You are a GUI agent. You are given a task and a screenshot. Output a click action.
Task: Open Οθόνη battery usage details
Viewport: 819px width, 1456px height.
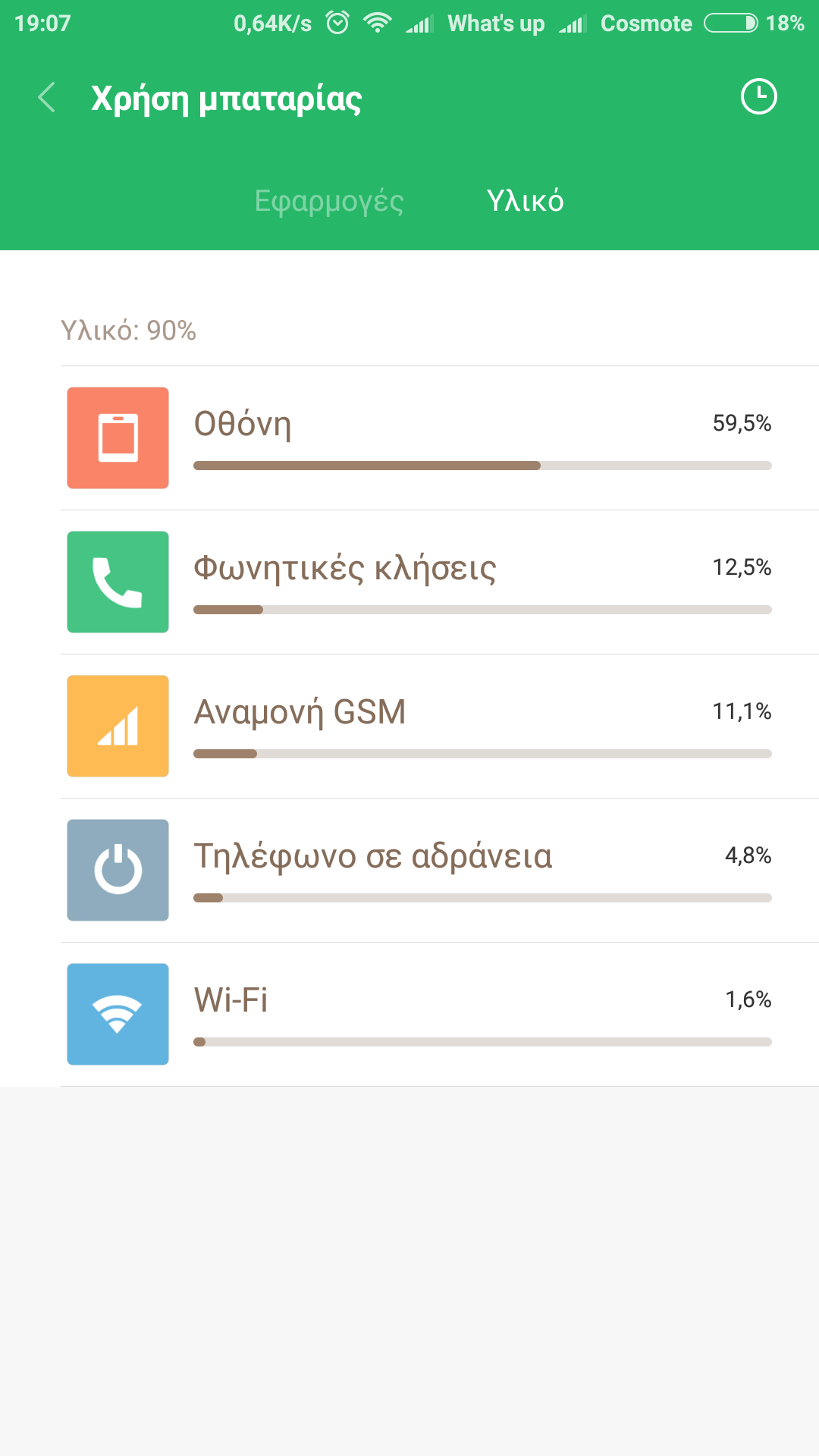pyautogui.click(x=440, y=438)
